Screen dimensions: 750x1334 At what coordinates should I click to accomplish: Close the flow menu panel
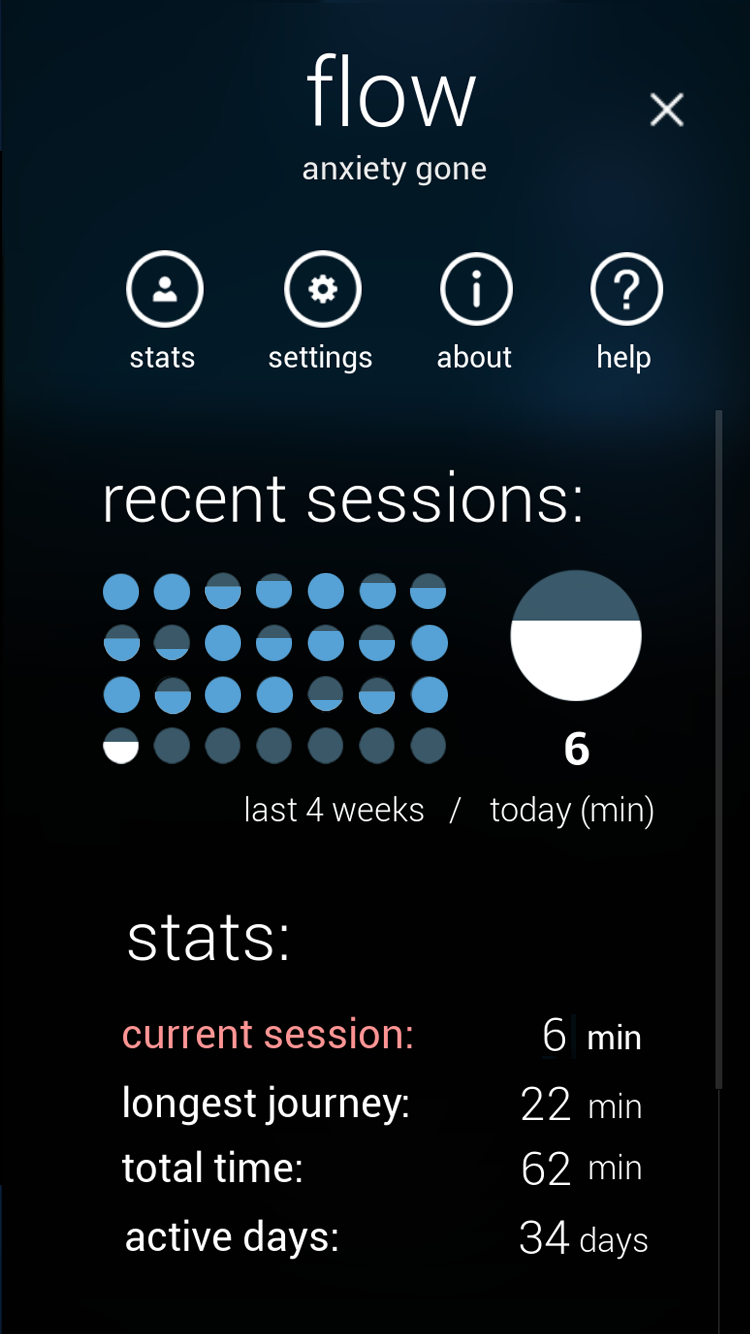[666, 109]
